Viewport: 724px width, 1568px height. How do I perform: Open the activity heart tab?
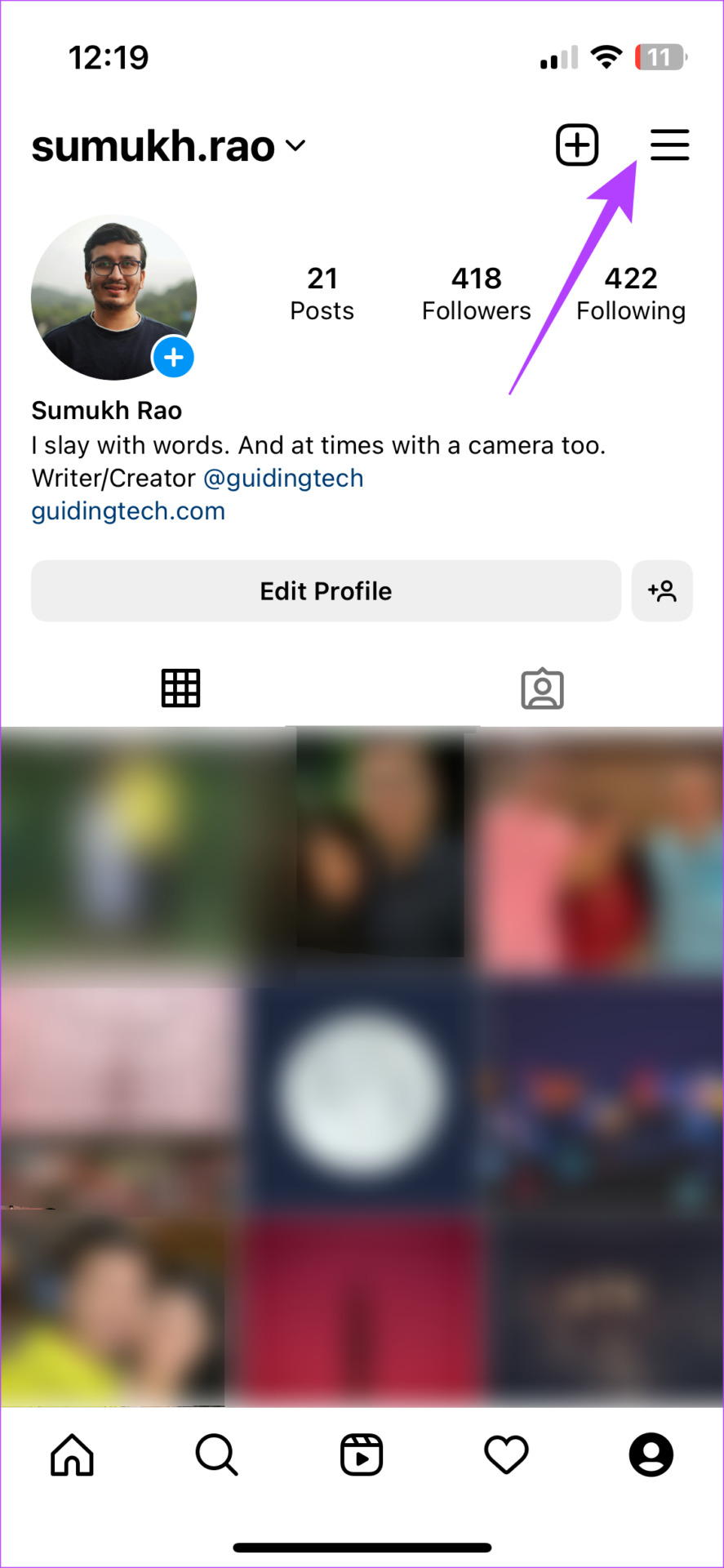506,1455
